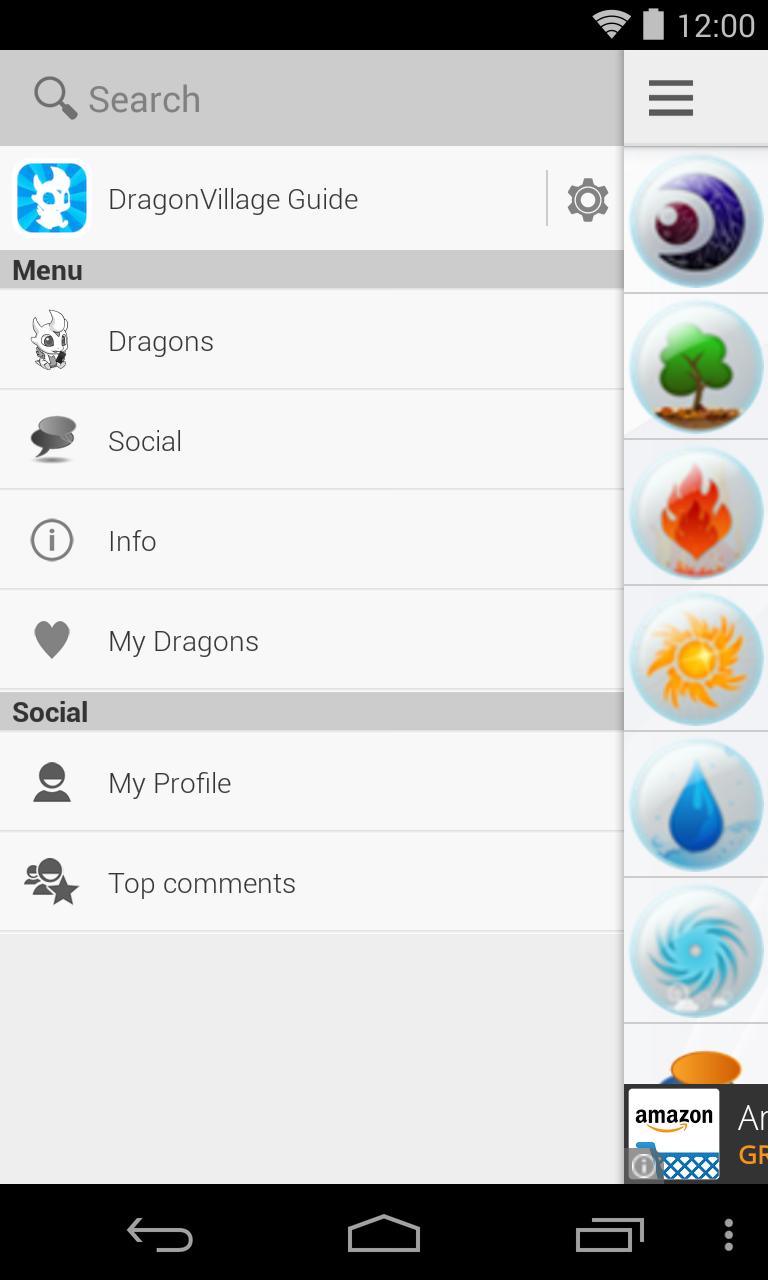This screenshot has height=1280, width=768.
Task: Select the wind element swirl icon
Action: 695,950
